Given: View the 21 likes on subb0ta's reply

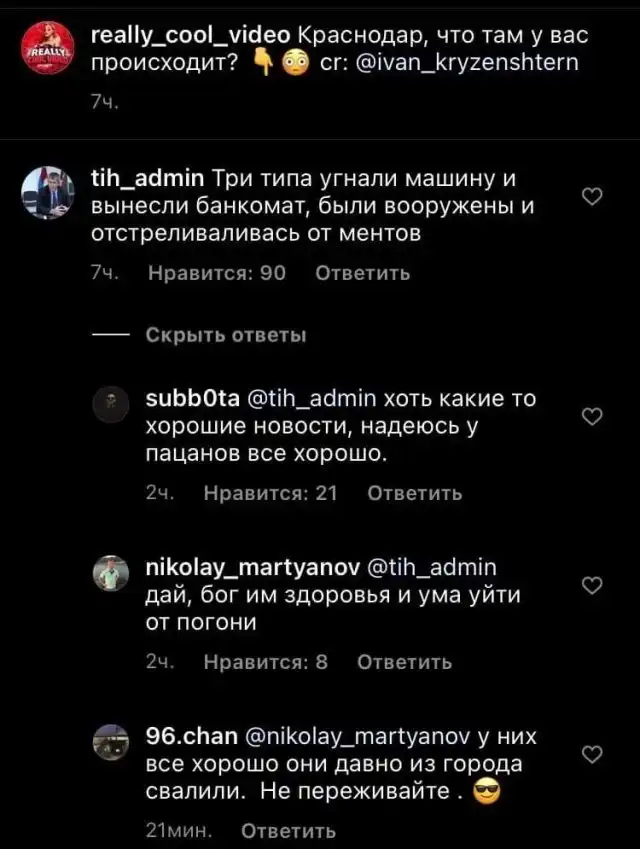Looking at the screenshot, I should (x=270, y=492).
